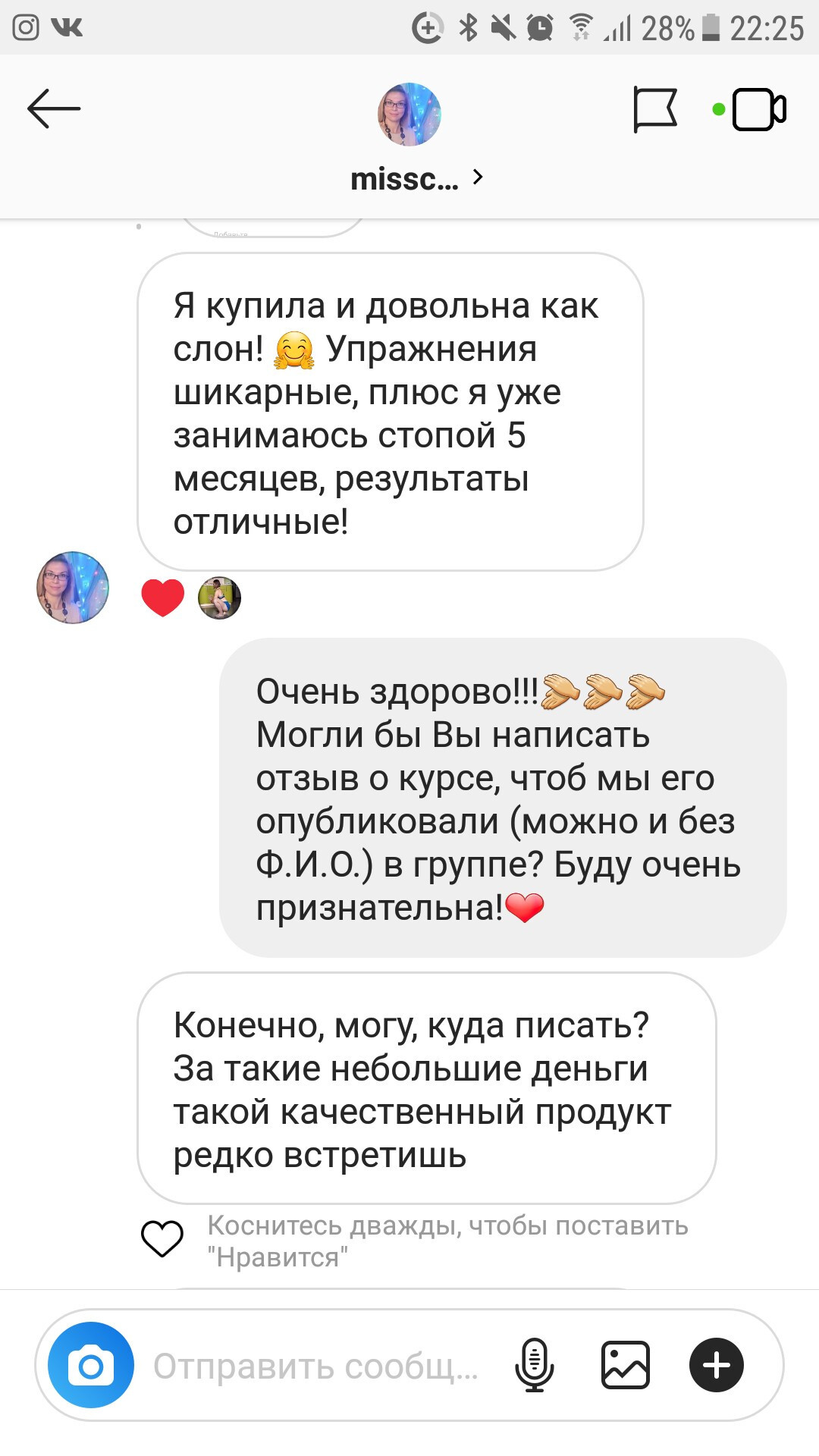This screenshot has width=819, height=1456.
Task: Open the plus menu for more options
Action: pos(716,1366)
